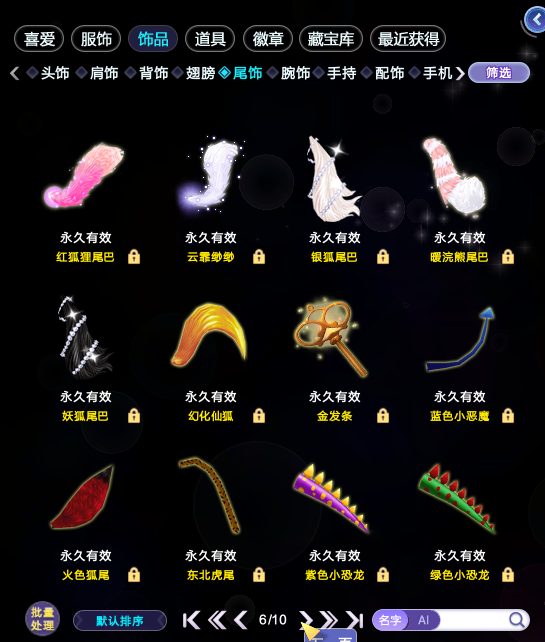
Task: Tap the 筛选 filter button
Action: [x=499, y=73]
